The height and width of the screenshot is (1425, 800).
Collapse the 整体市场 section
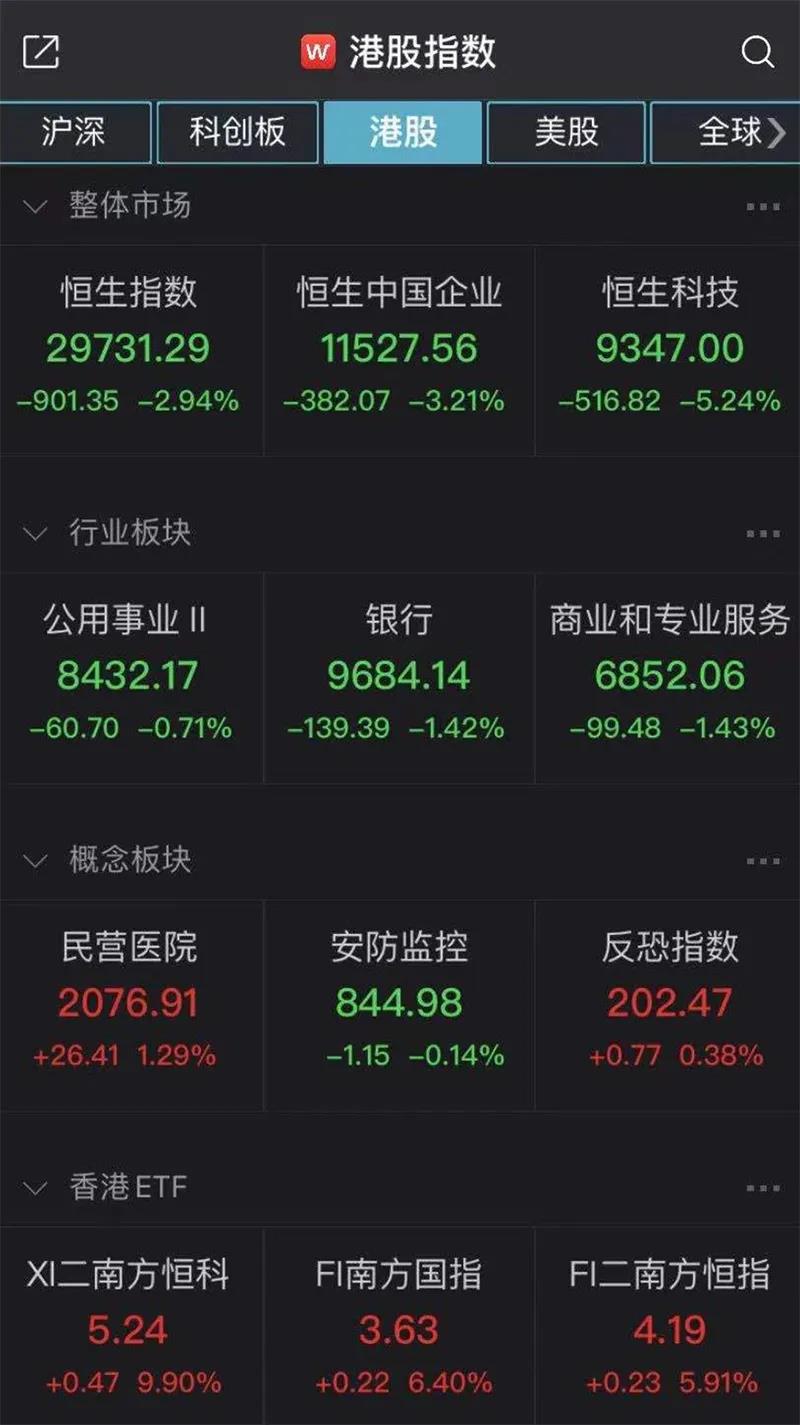(35, 206)
